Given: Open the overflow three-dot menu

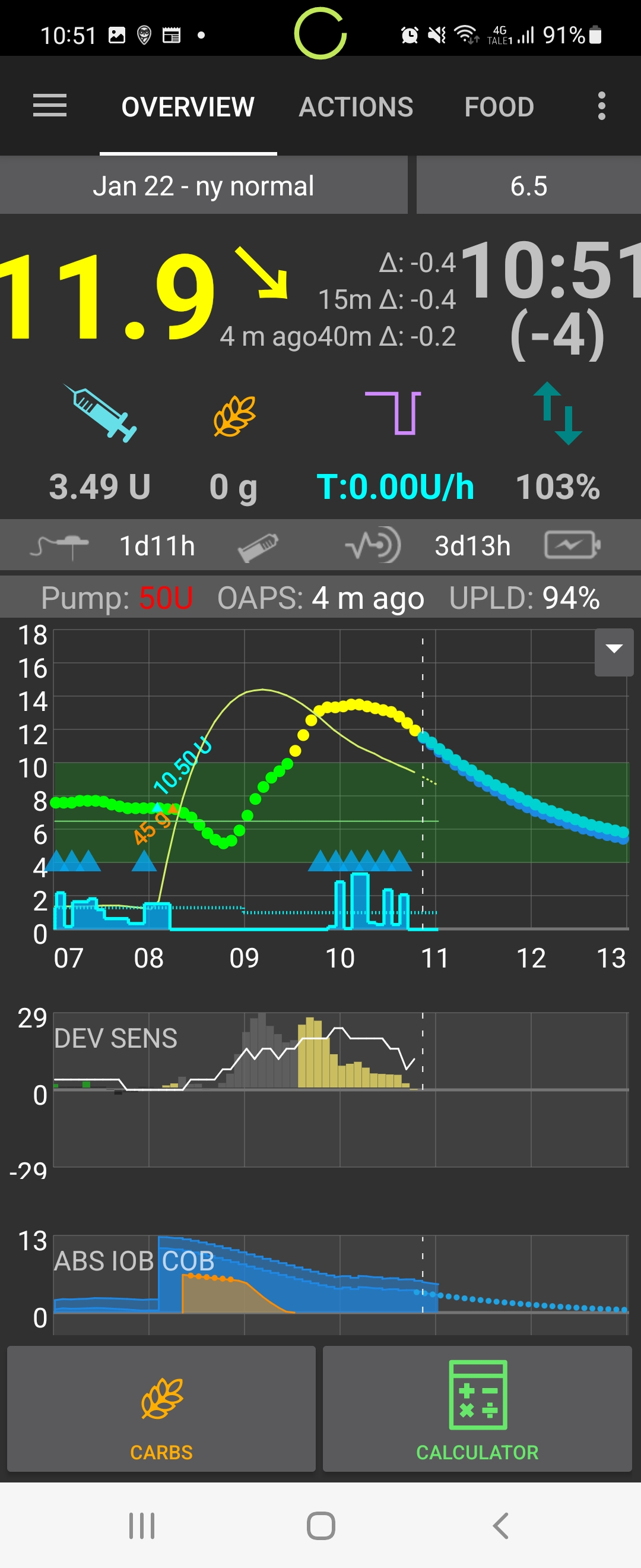Looking at the screenshot, I should [x=601, y=106].
